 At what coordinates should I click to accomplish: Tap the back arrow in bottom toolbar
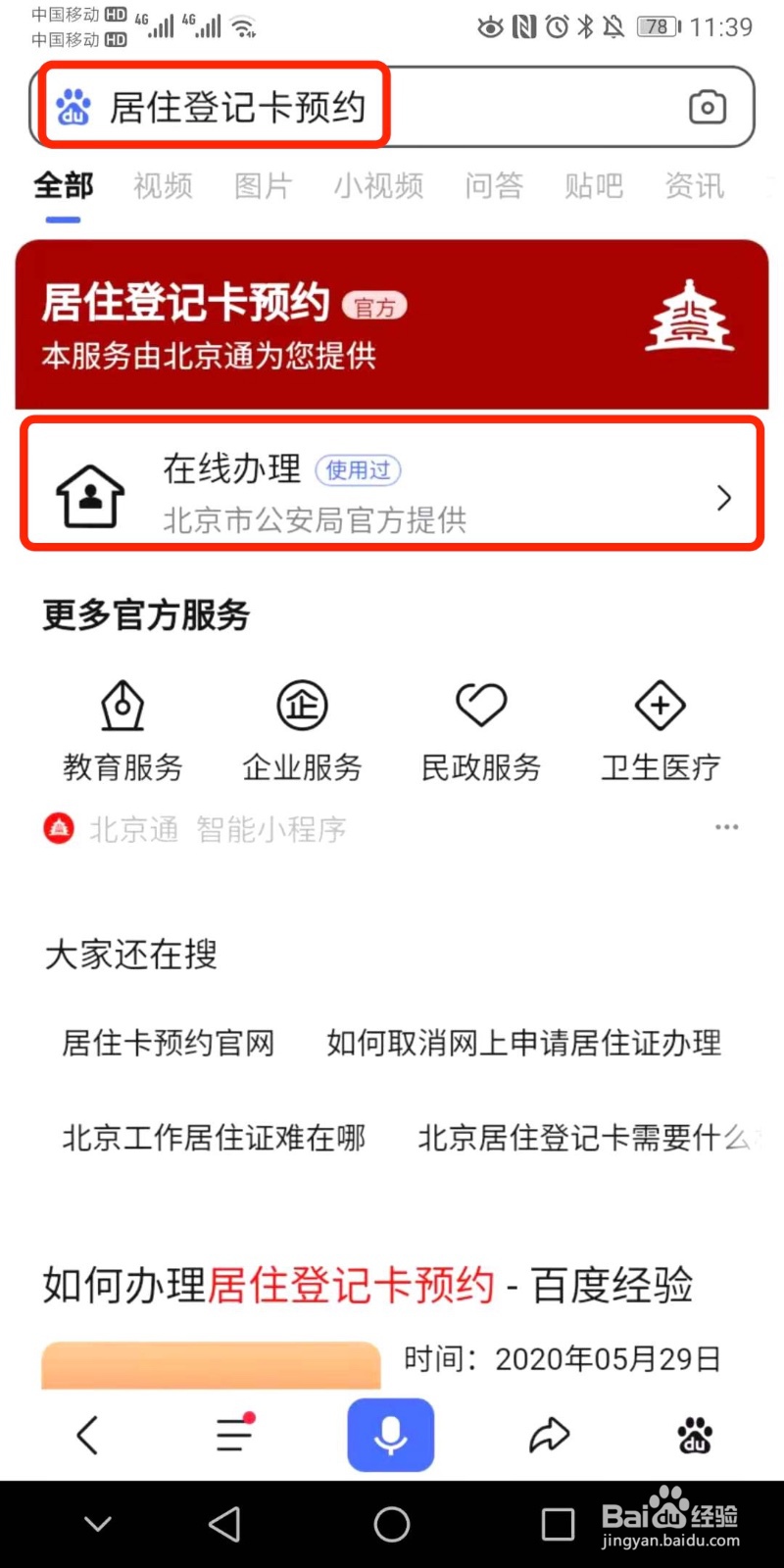[x=87, y=1433]
